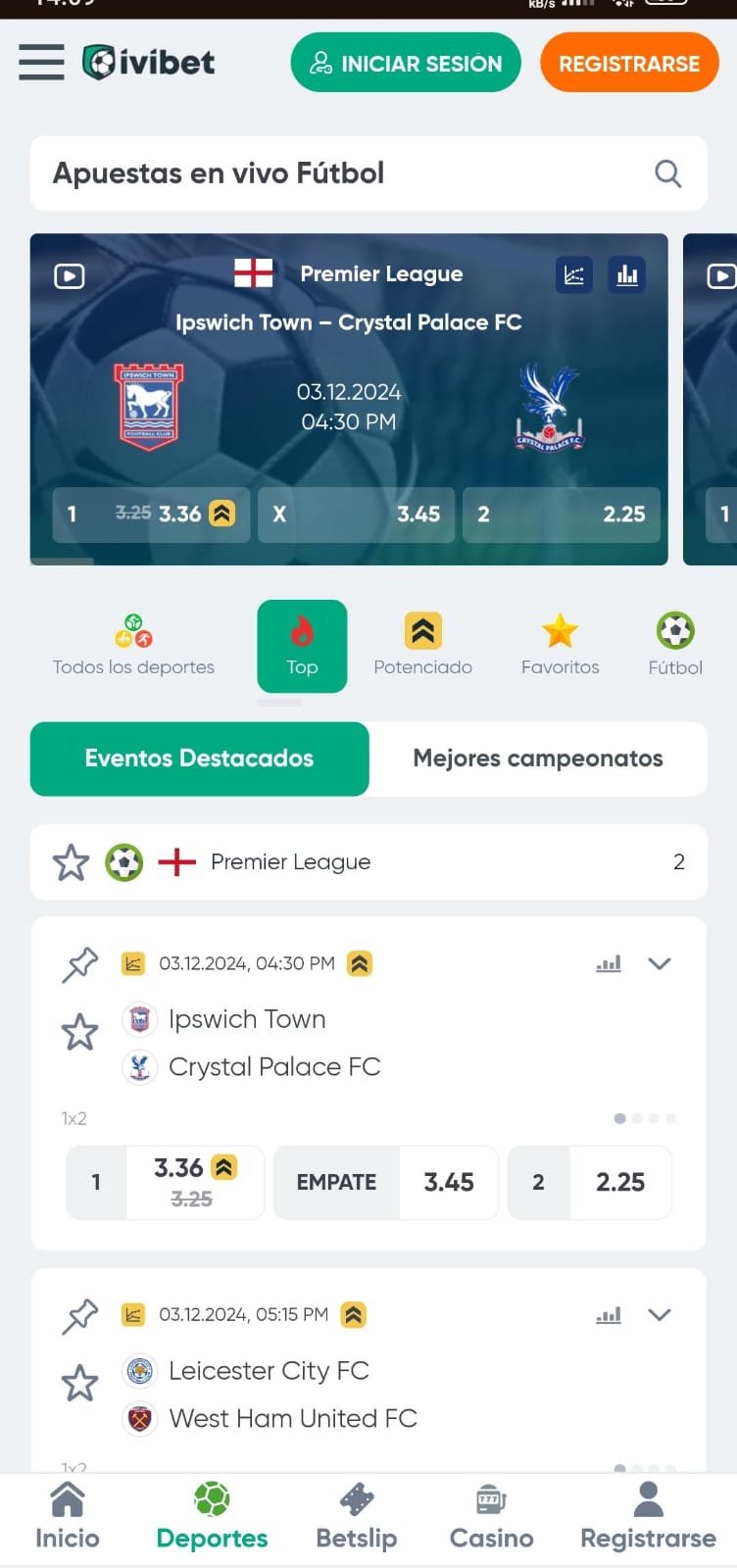Open Favoritos category
This screenshot has height=1568, width=737.
click(x=560, y=646)
